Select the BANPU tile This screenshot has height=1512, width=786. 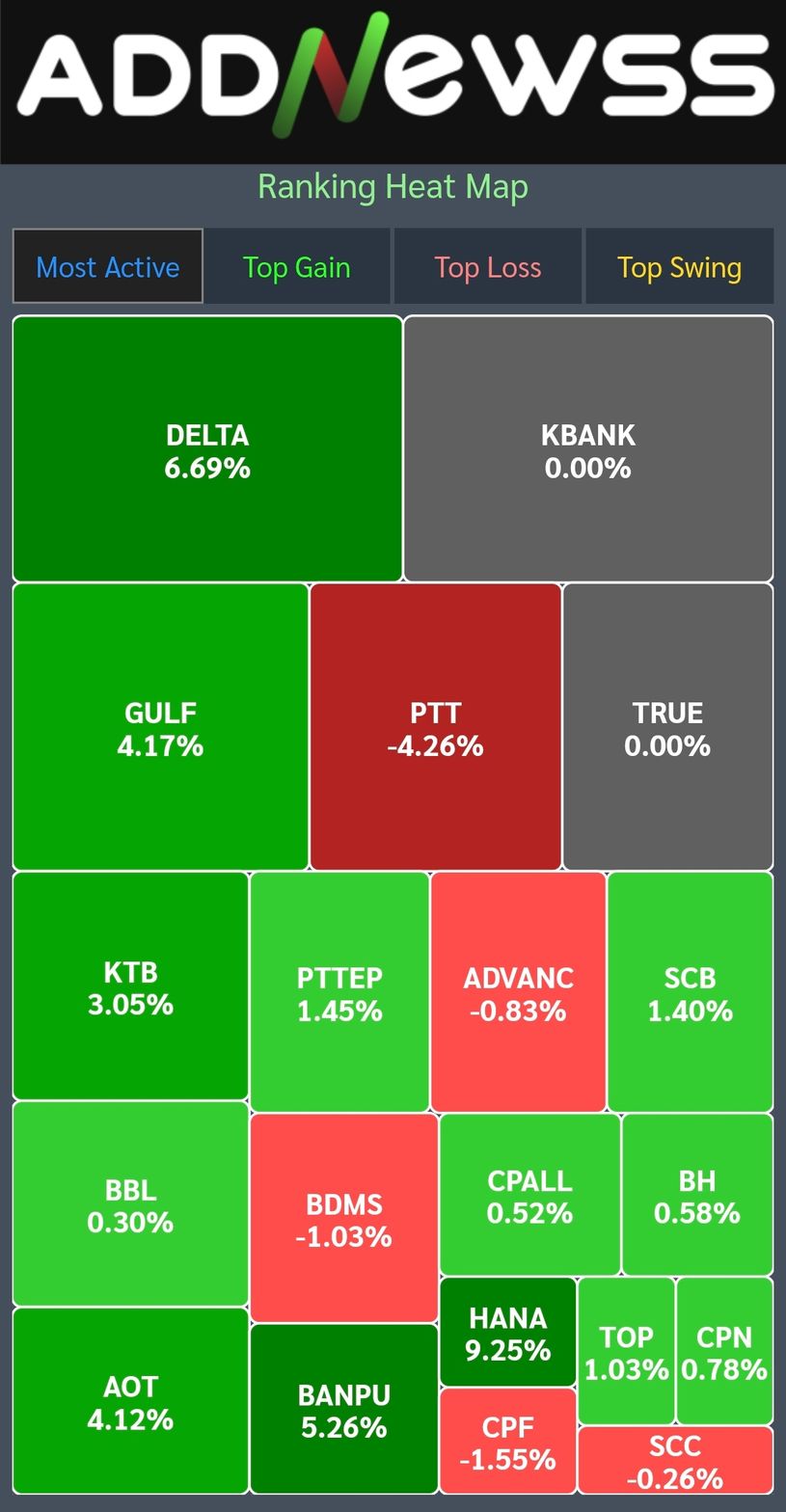pos(343,1409)
